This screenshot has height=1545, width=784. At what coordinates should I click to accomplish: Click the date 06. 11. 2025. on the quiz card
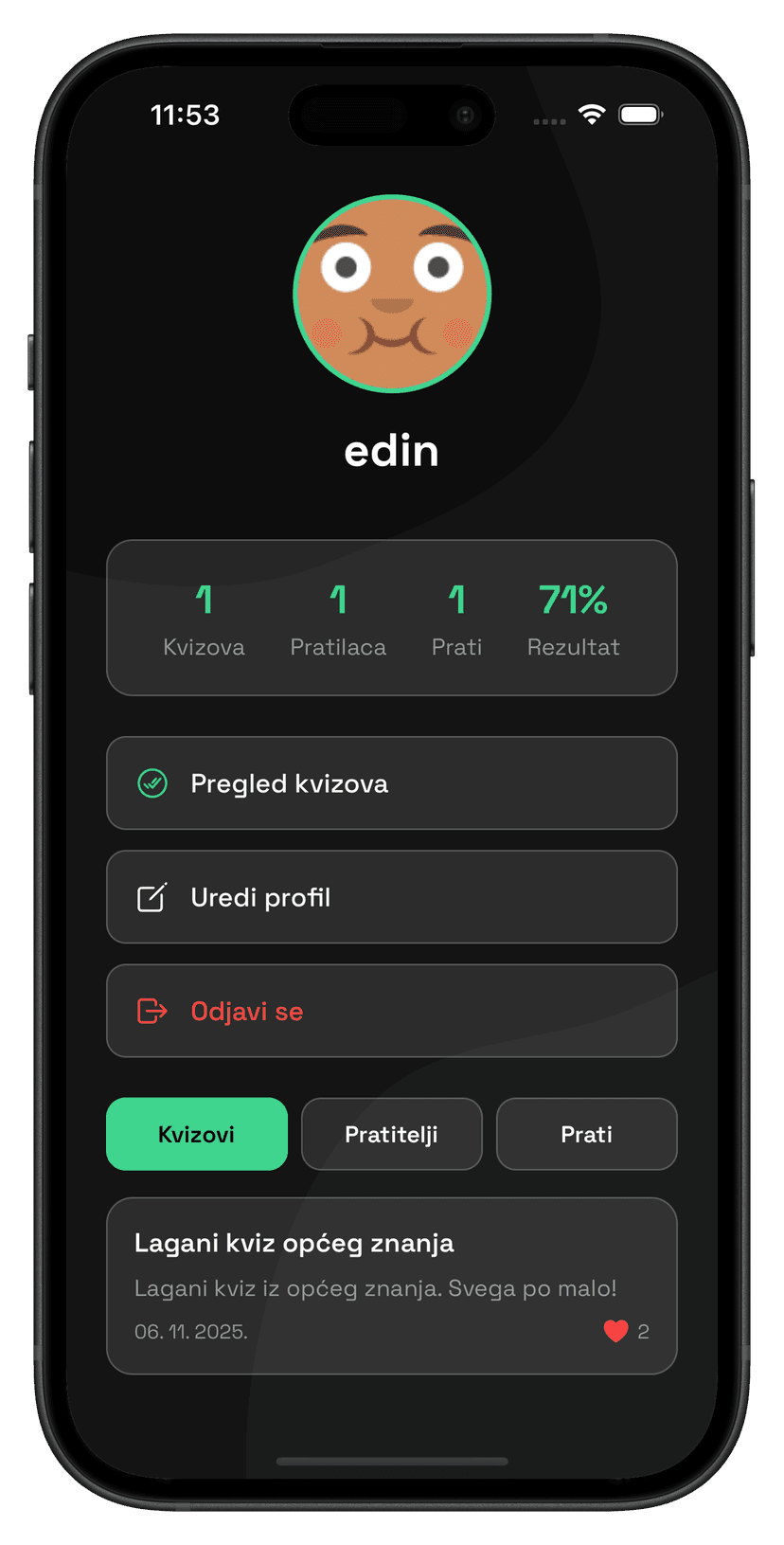pos(190,1331)
